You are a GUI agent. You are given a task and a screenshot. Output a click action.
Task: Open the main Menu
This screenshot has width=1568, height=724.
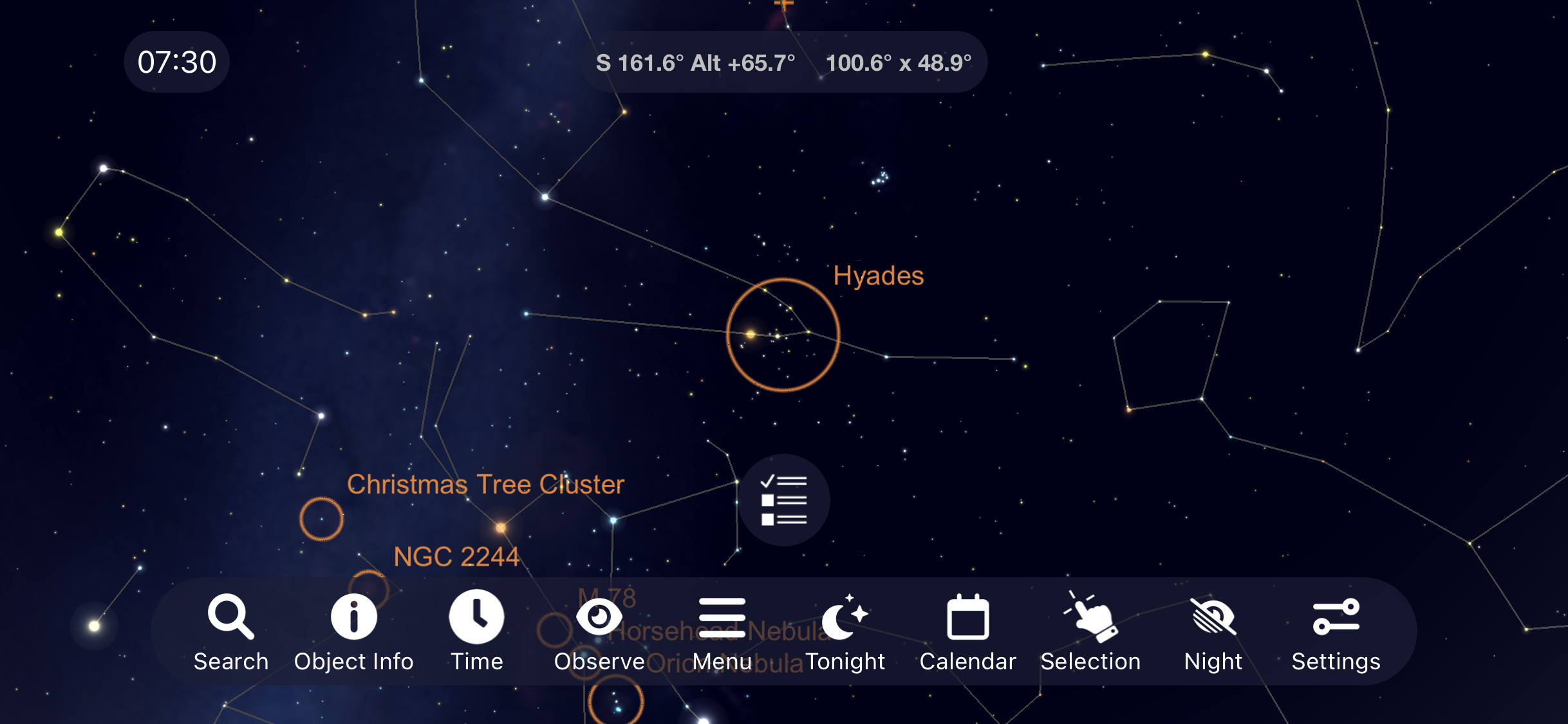pos(722,632)
